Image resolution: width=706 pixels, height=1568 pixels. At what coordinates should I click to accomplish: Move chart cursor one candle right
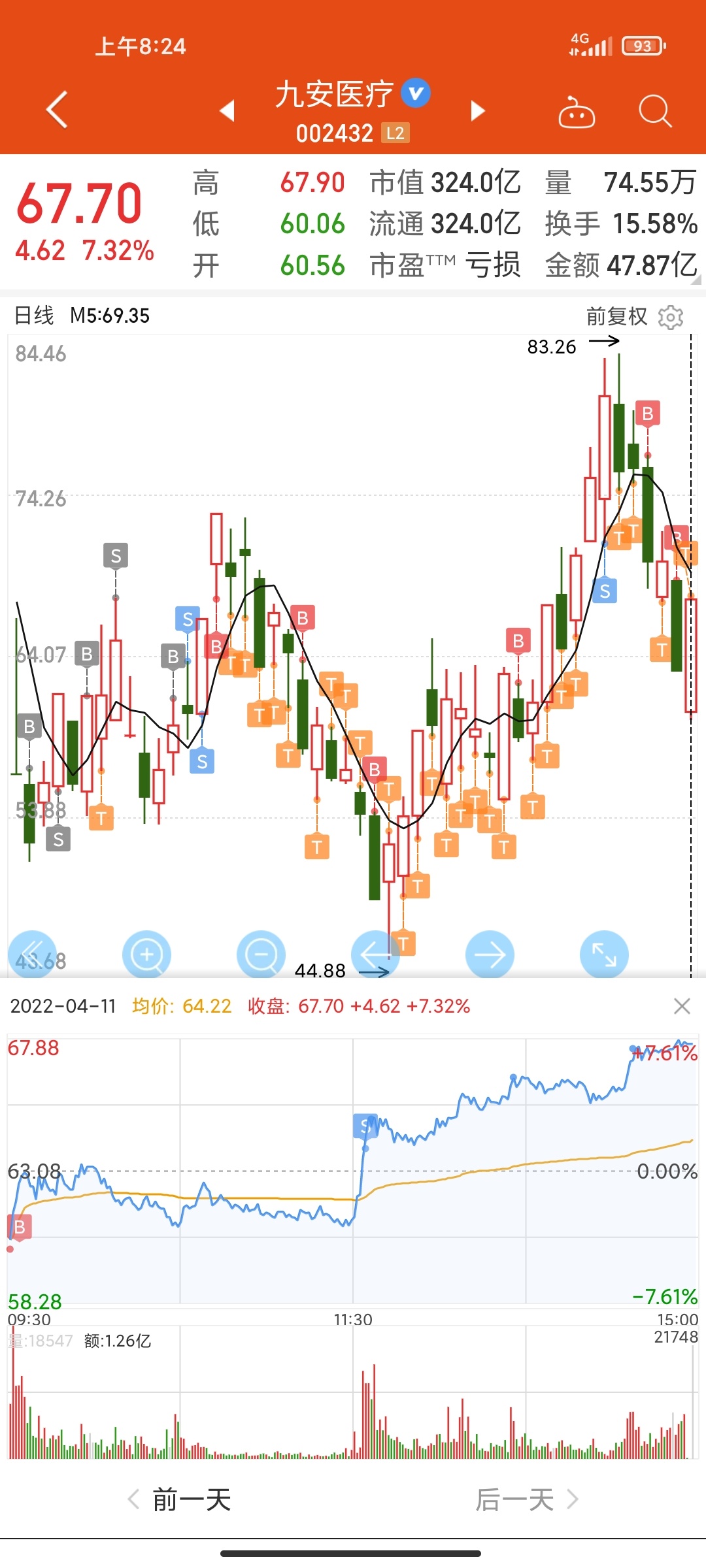[x=490, y=955]
